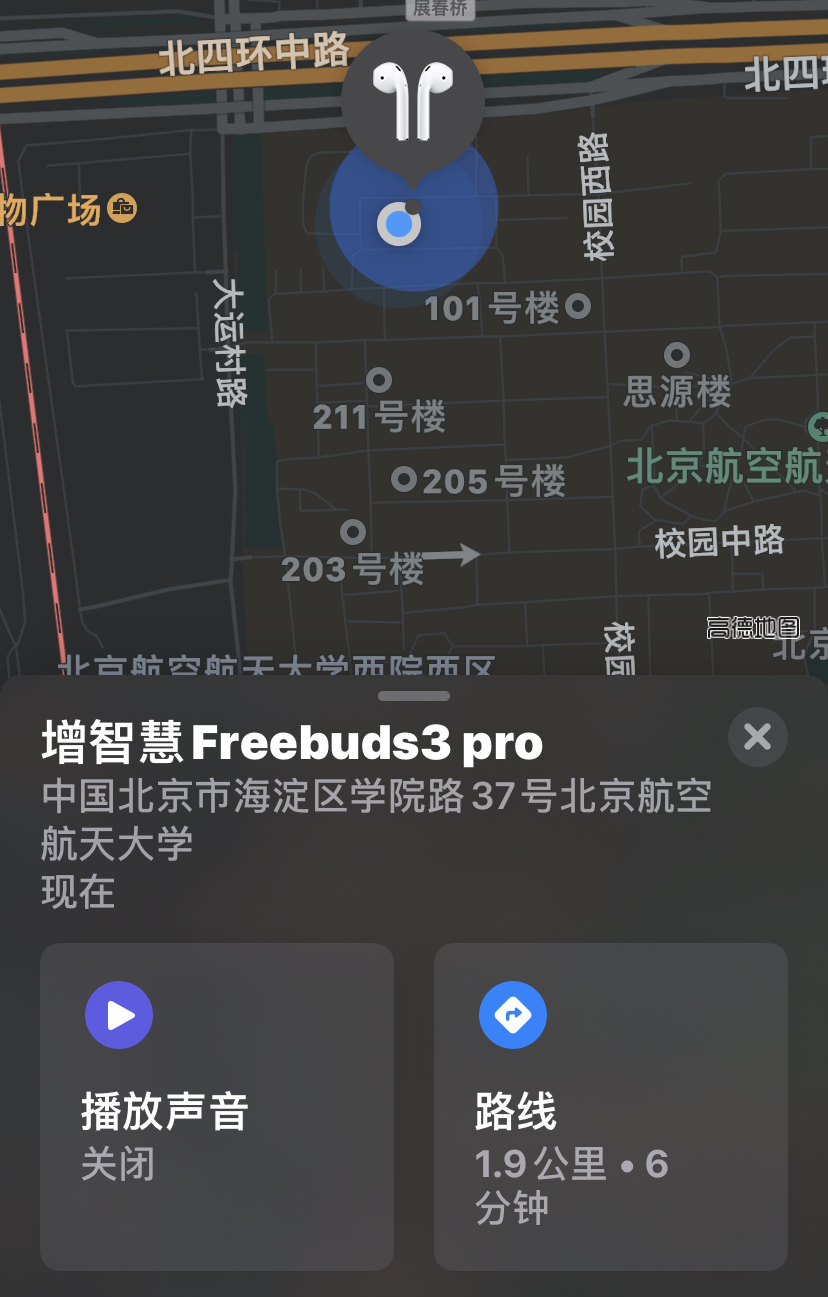The height and width of the screenshot is (1297, 828).
Task: Select the 北京航空航天大学 campus label
Action: coord(724,465)
